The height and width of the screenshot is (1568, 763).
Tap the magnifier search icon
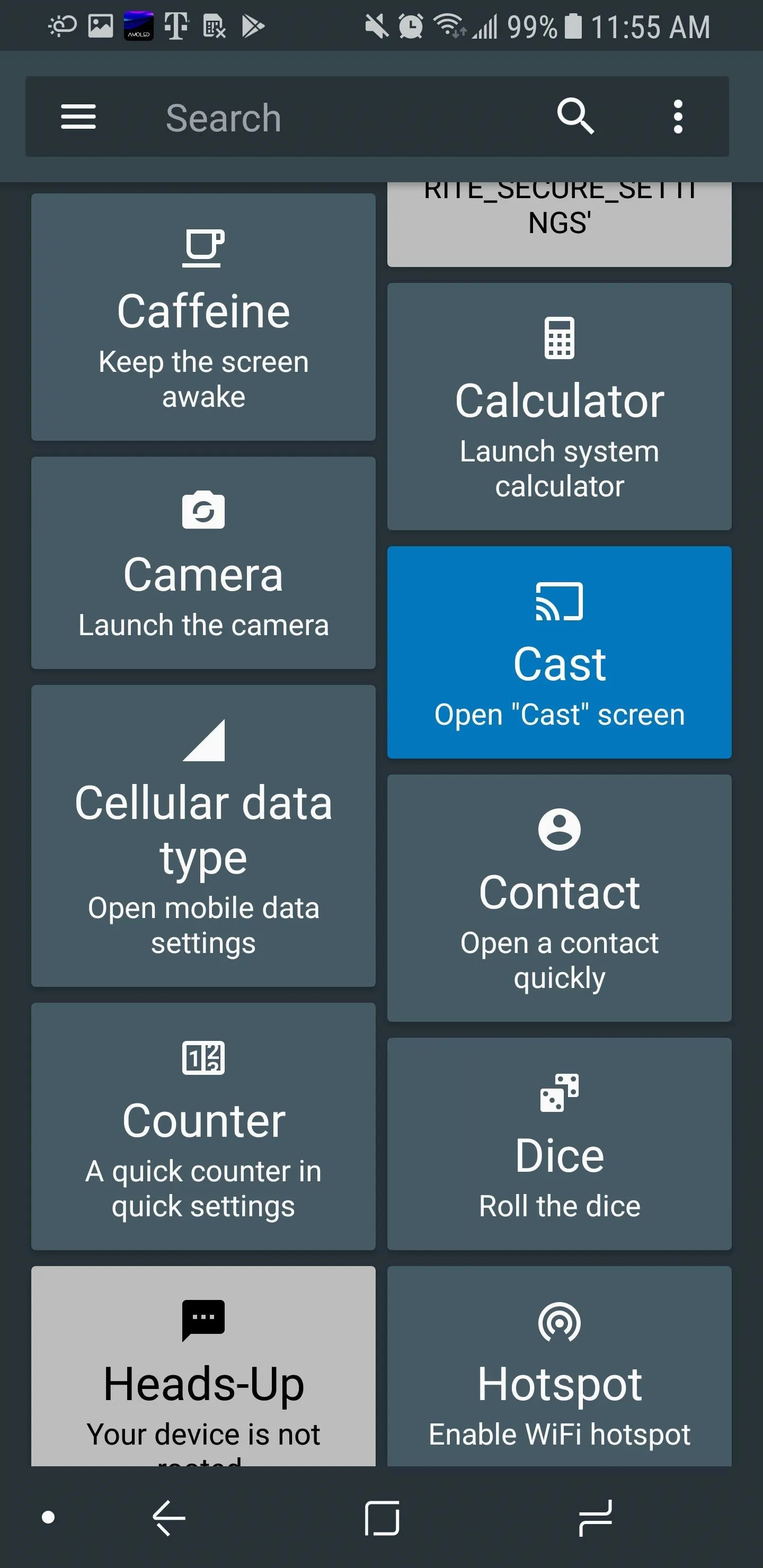pyautogui.click(x=575, y=115)
